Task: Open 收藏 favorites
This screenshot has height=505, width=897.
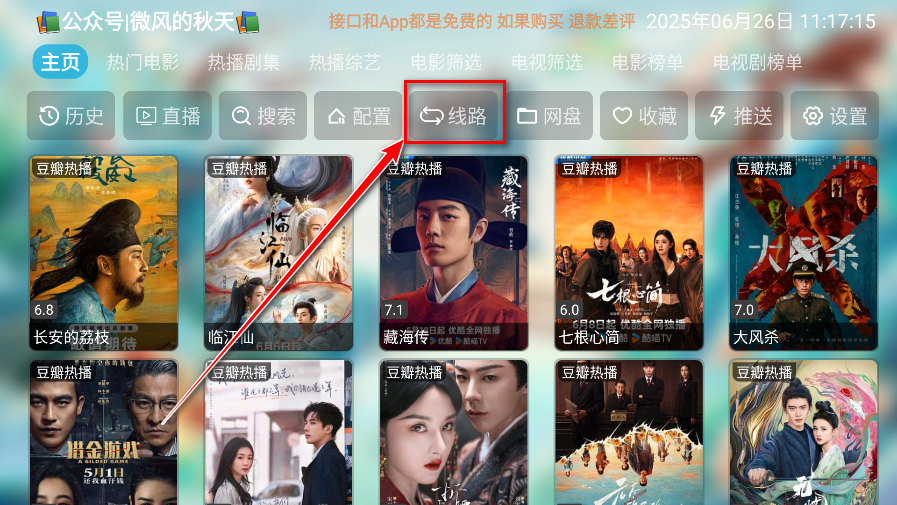Action: click(645, 116)
